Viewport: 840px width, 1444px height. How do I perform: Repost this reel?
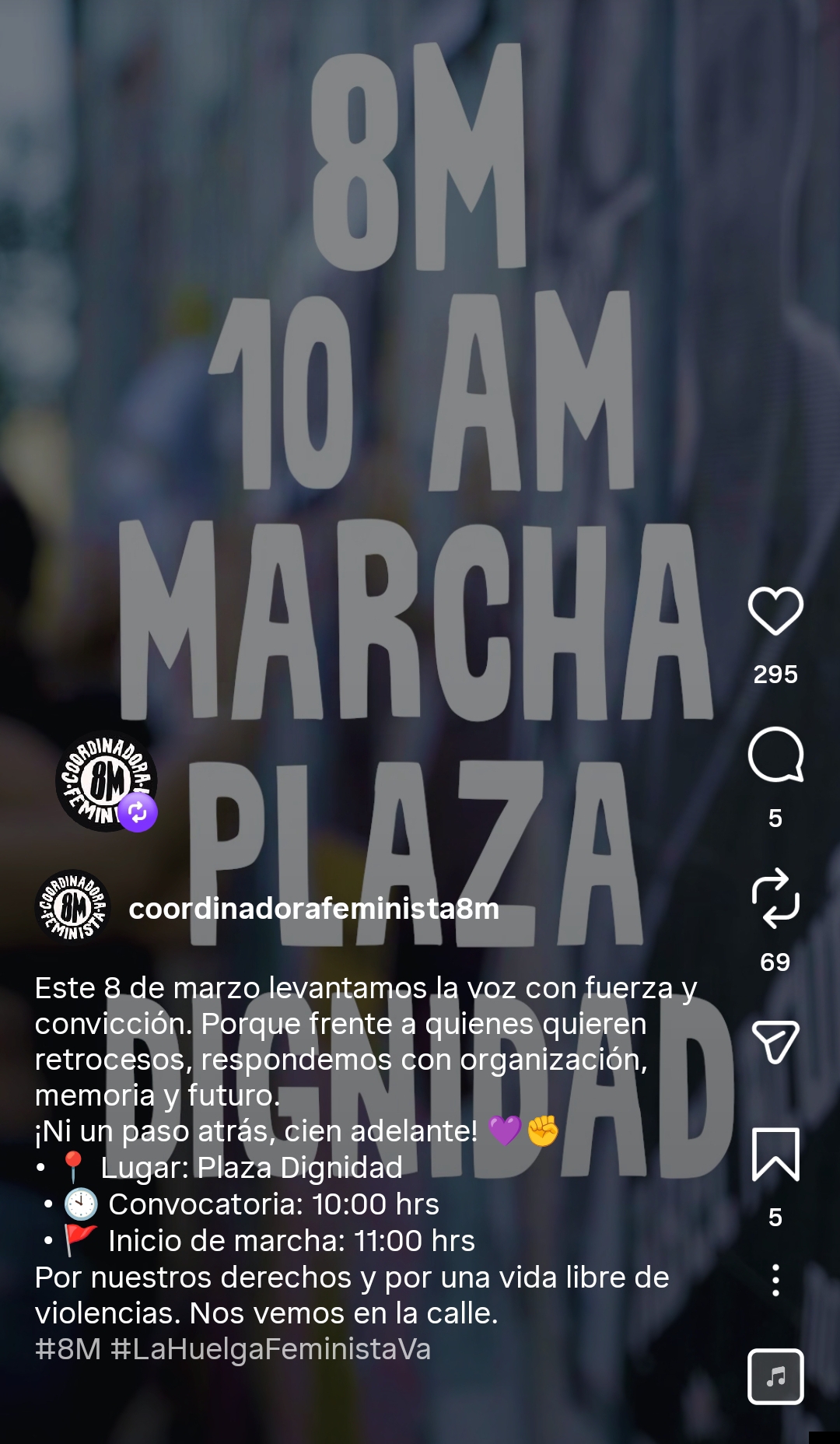click(x=775, y=899)
